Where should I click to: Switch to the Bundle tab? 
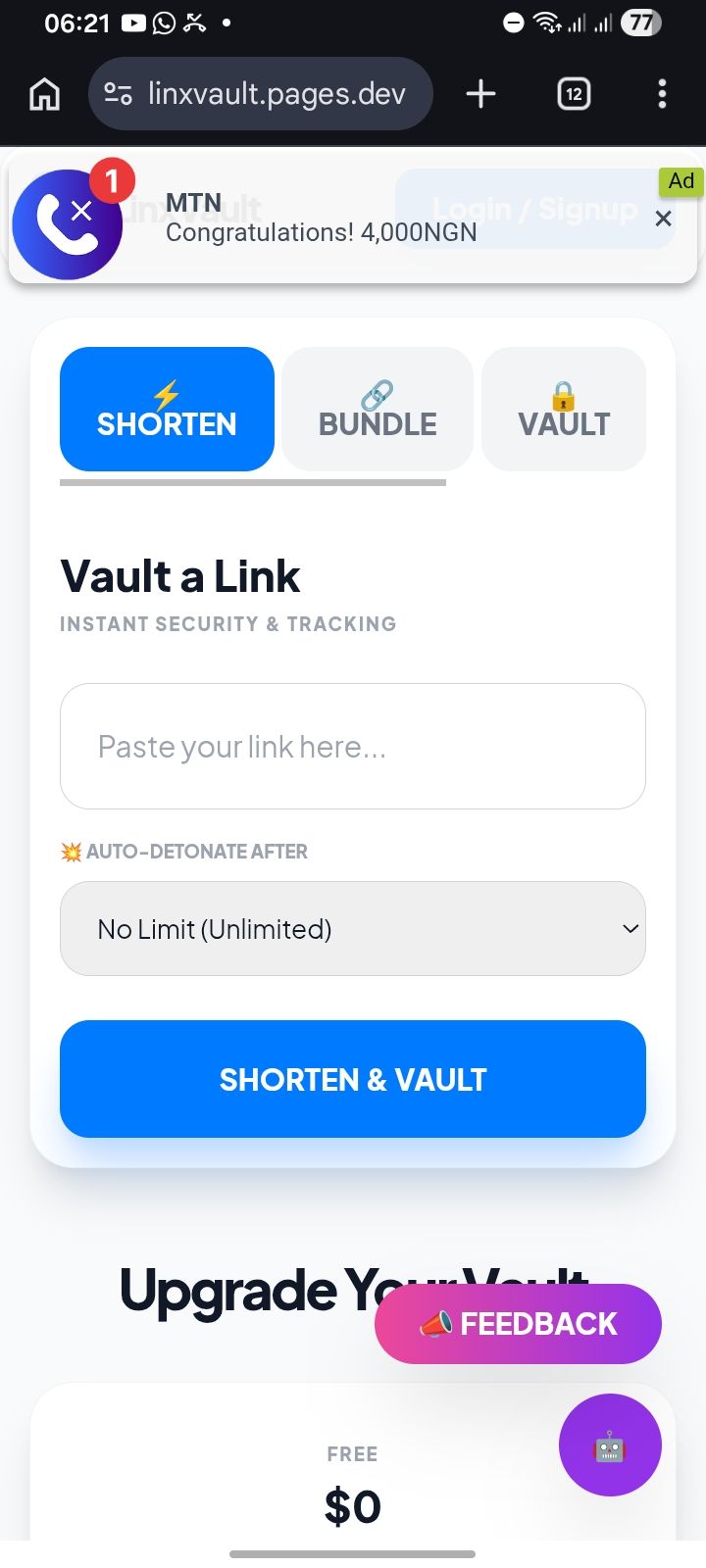click(x=378, y=410)
